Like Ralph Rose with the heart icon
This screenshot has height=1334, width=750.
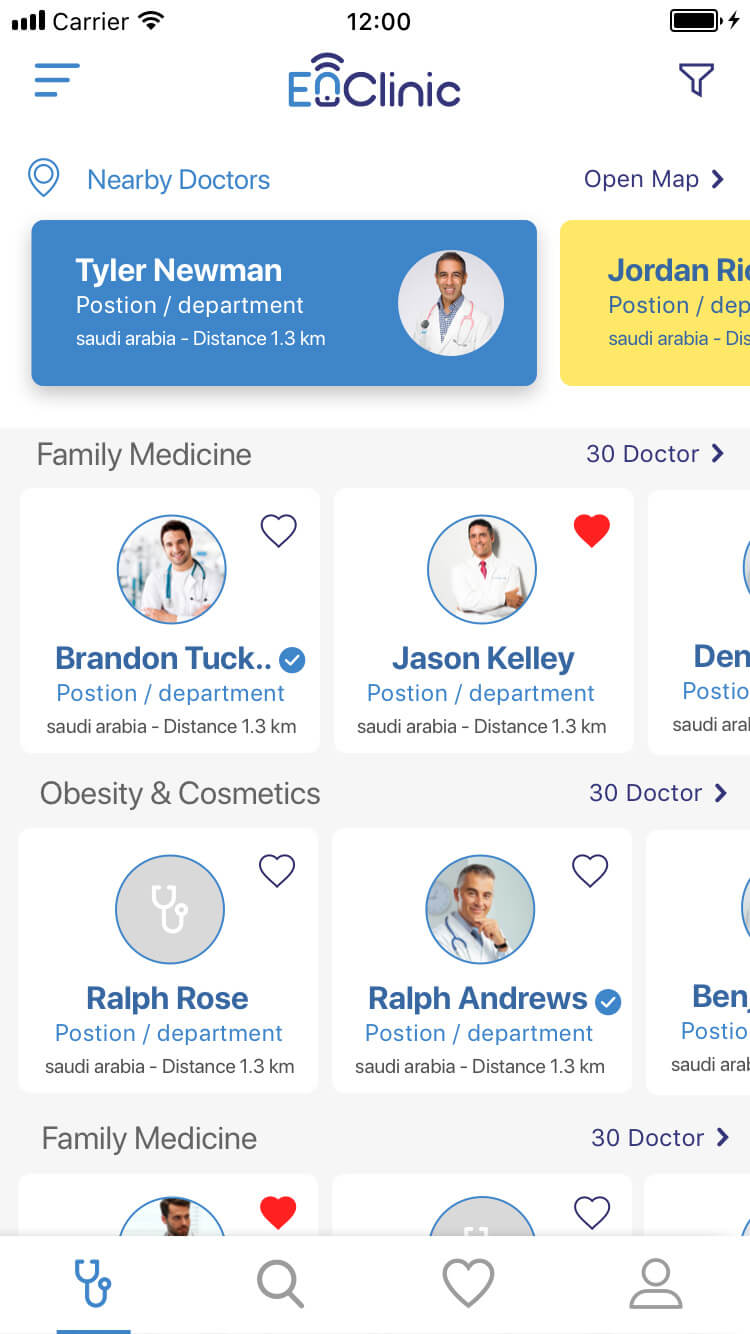click(277, 870)
